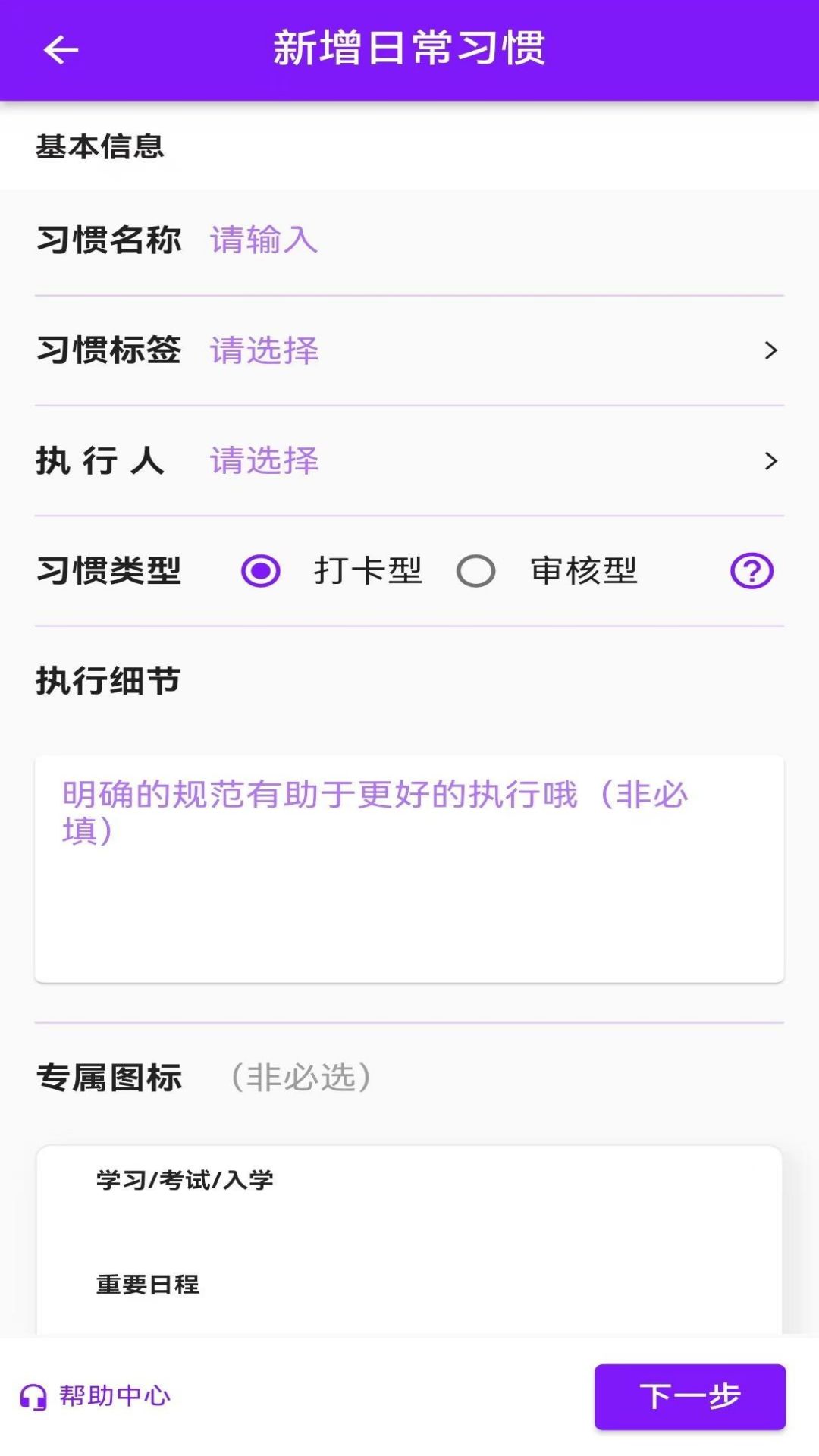Select the 学习/考试/入学 icon category
This screenshot has width=819, height=1456.
tap(184, 1179)
